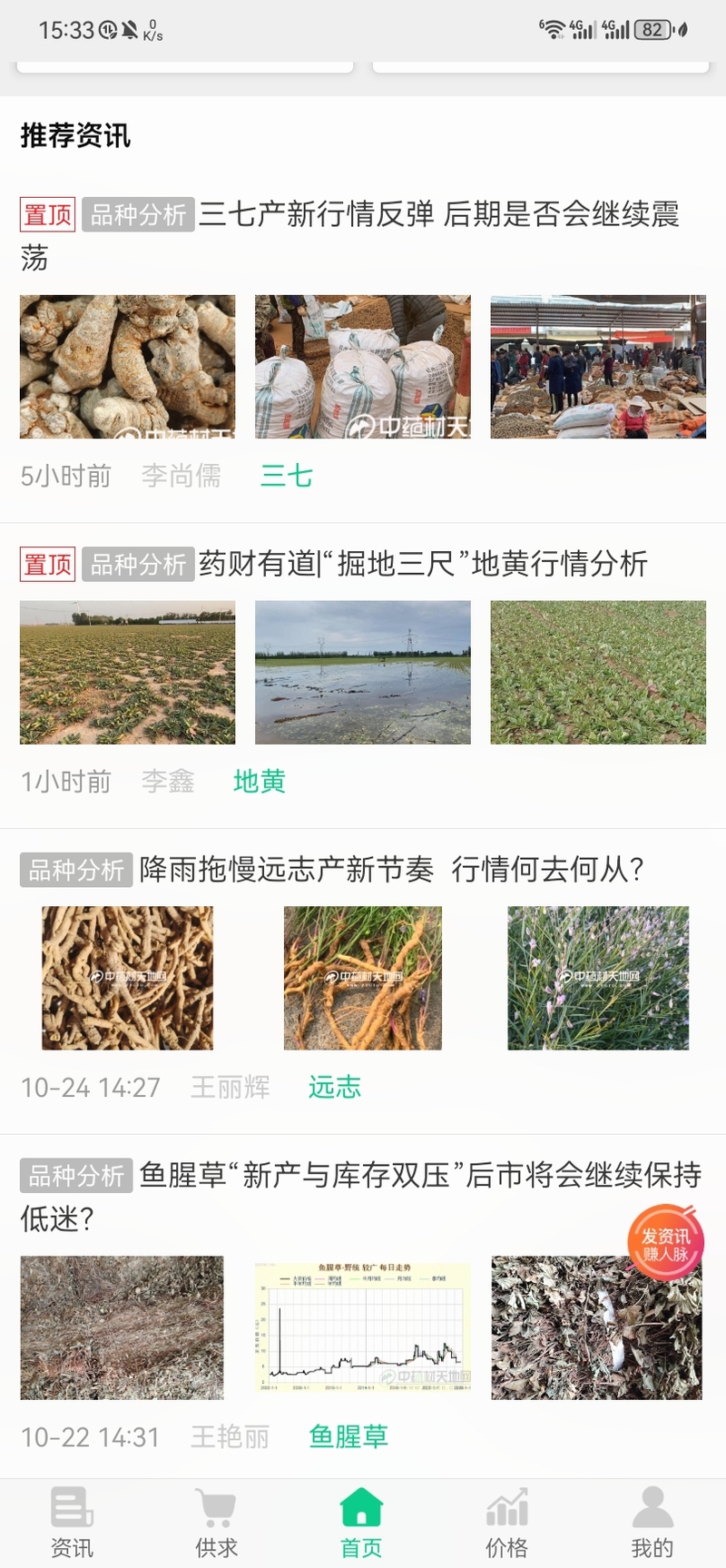This screenshot has height=1568, width=726.
Task: View the flooded field photo in 地黄 article
Action: [363, 673]
